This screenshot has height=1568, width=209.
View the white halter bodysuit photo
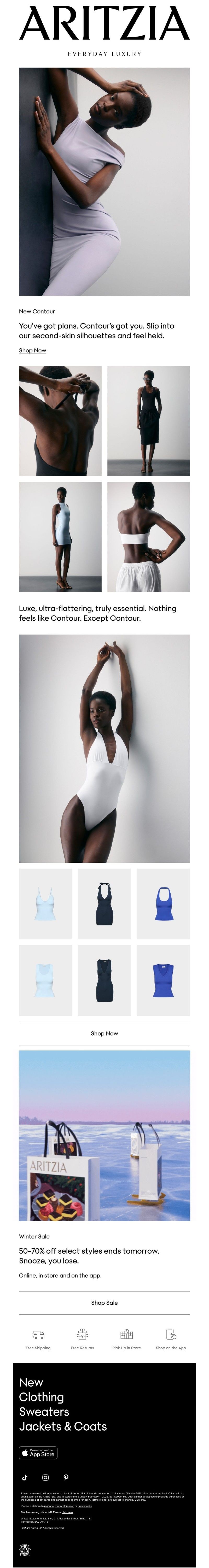(x=104, y=748)
